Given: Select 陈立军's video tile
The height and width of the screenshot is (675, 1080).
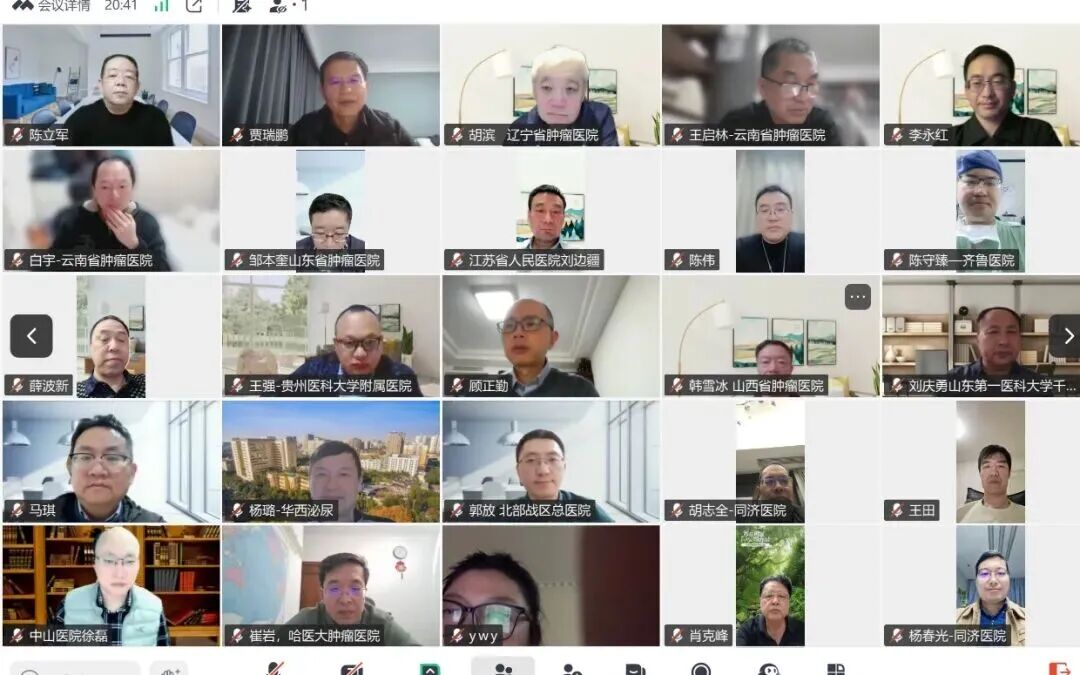Looking at the screenshot, I should 111,85.
